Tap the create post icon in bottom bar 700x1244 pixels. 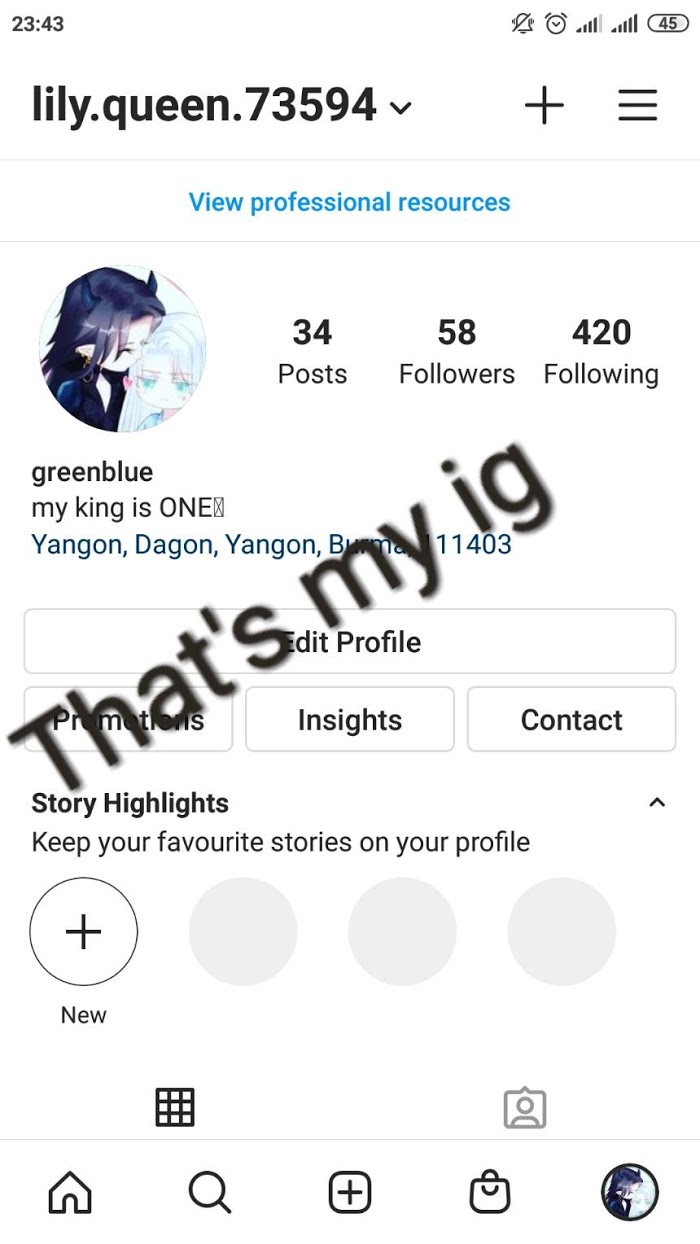click(350, 1193)
